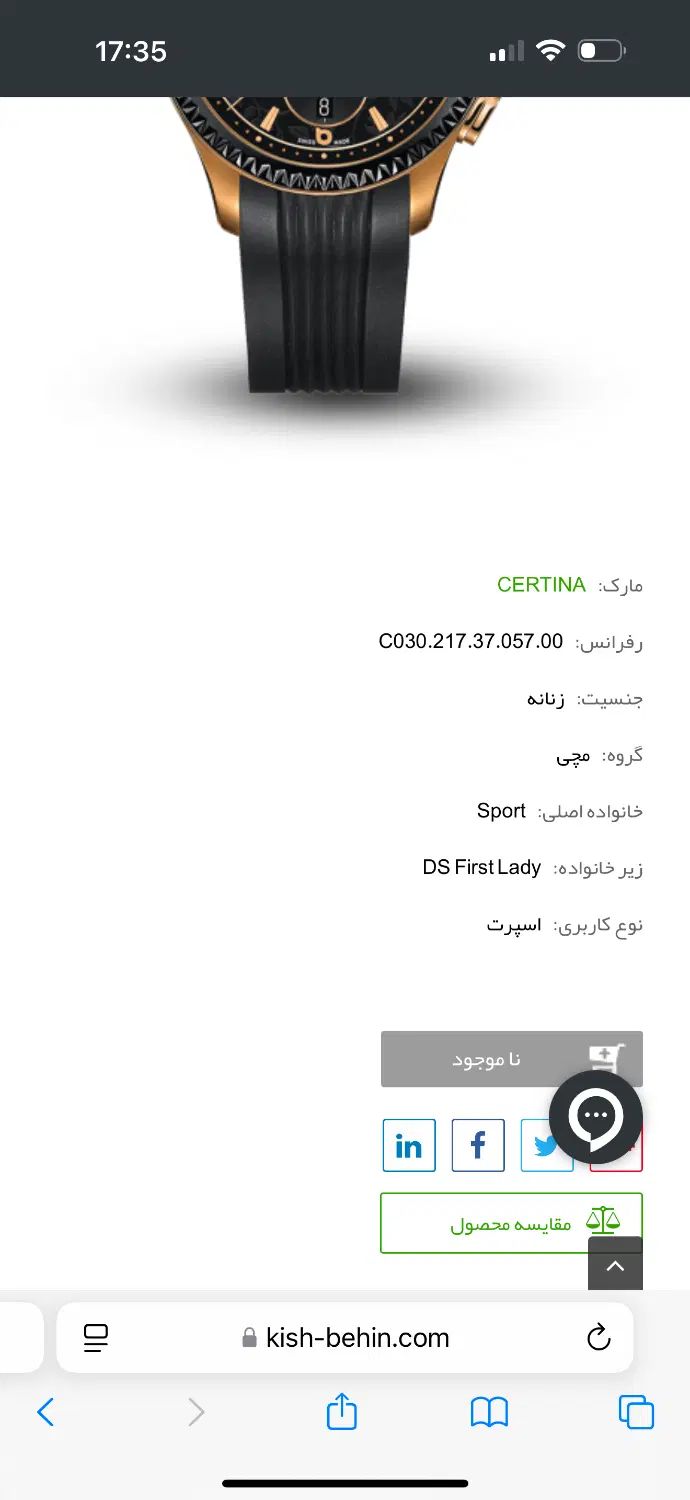Show all open tabs

(x=636, y=1412)
